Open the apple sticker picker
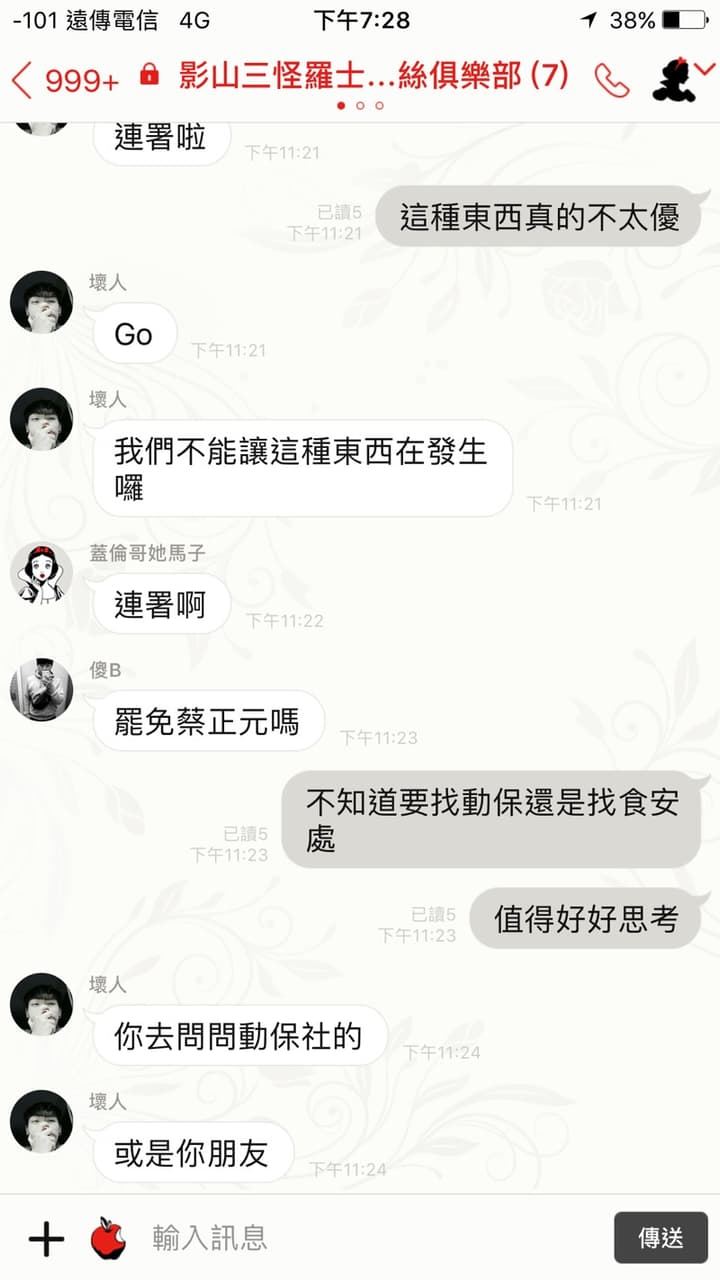Image resolution: width=720 pixels, height=1280 pixels. coord(108,1238)
